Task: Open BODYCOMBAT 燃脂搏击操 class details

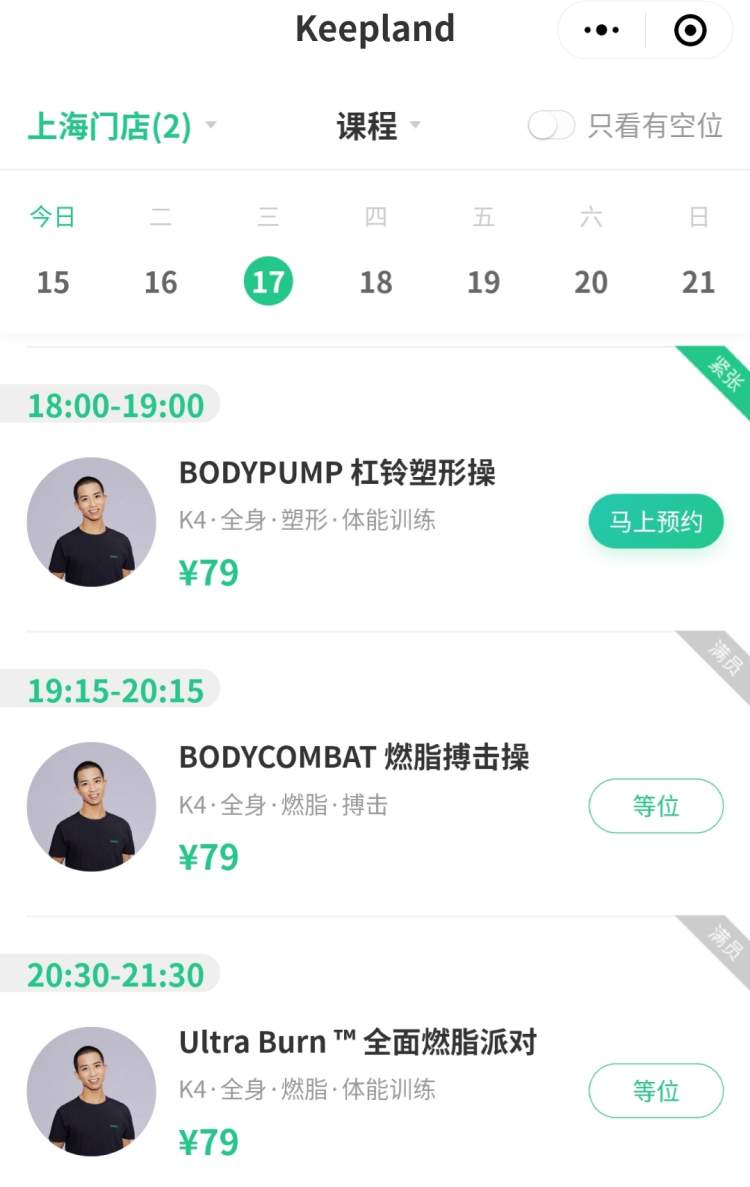Action: (x=354, y=757)
